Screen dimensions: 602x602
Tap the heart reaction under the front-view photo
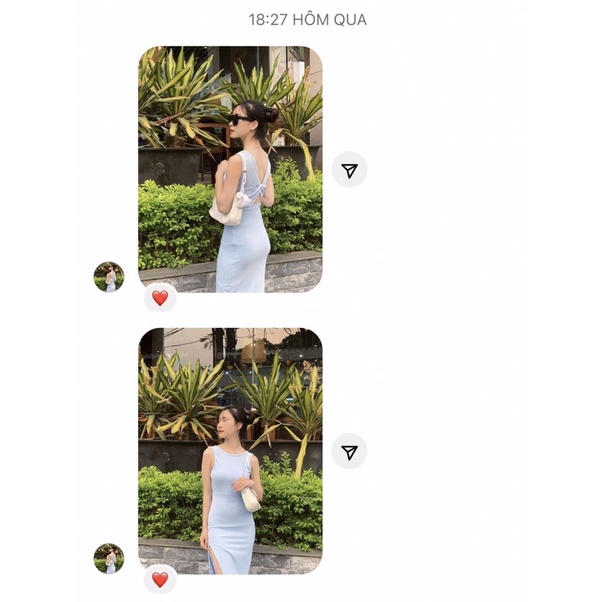(160, 580)
